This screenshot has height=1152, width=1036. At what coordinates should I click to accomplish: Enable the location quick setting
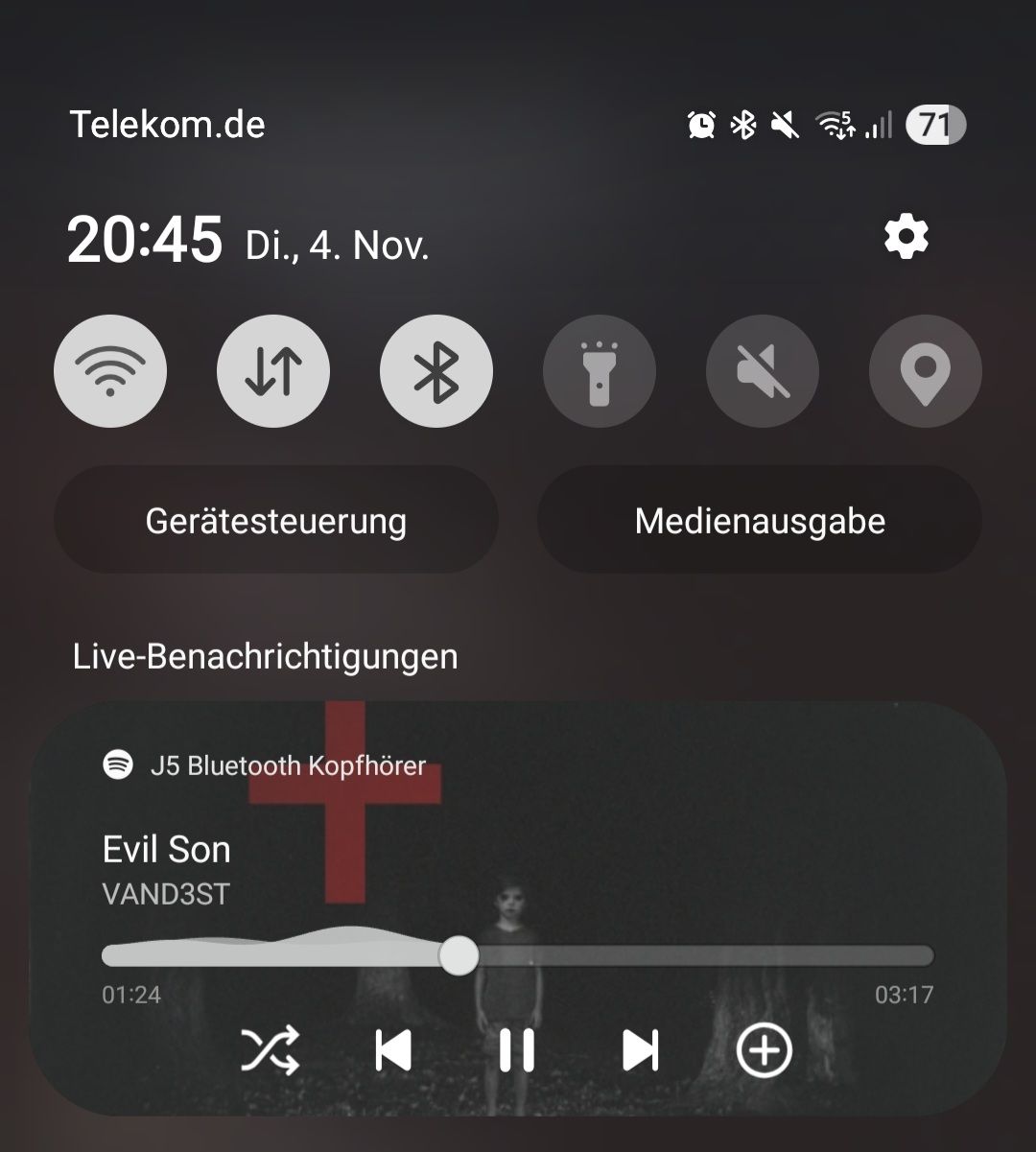(925, 371)
